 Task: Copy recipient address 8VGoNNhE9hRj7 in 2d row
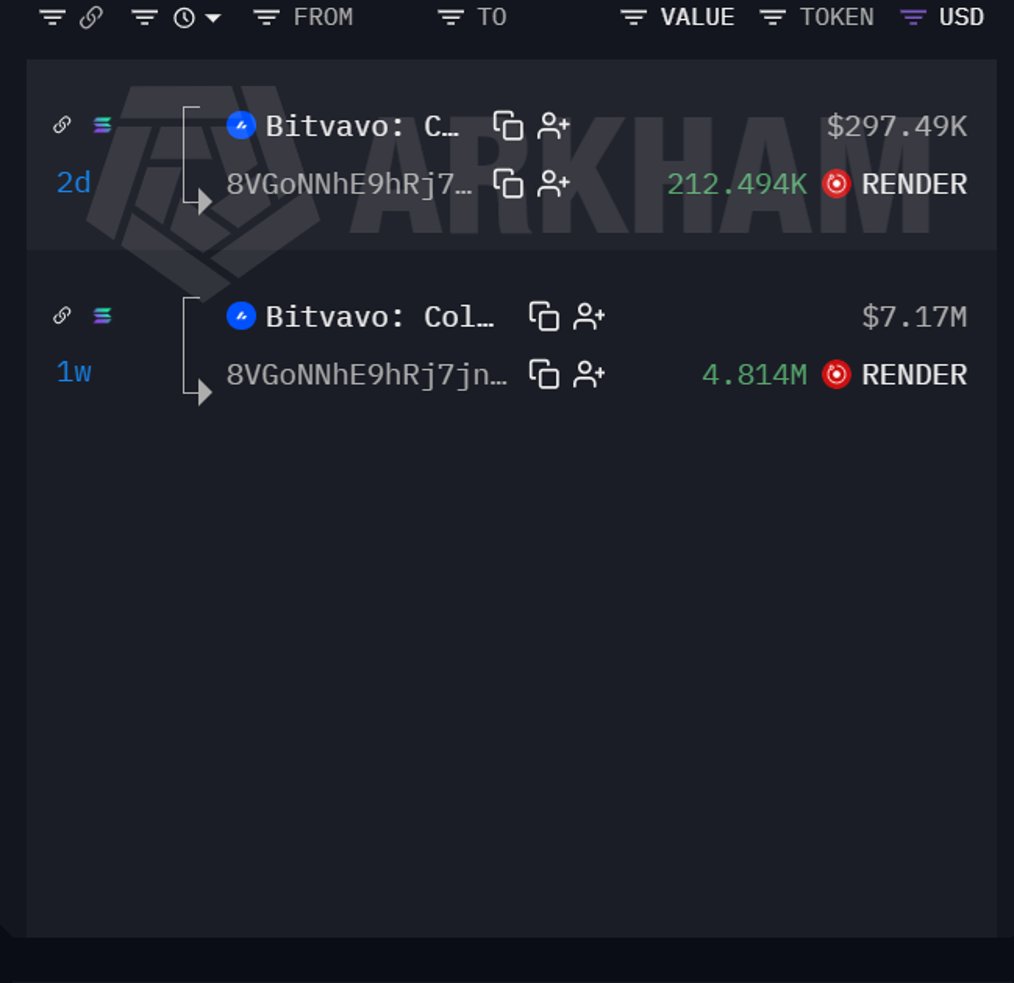508,184
